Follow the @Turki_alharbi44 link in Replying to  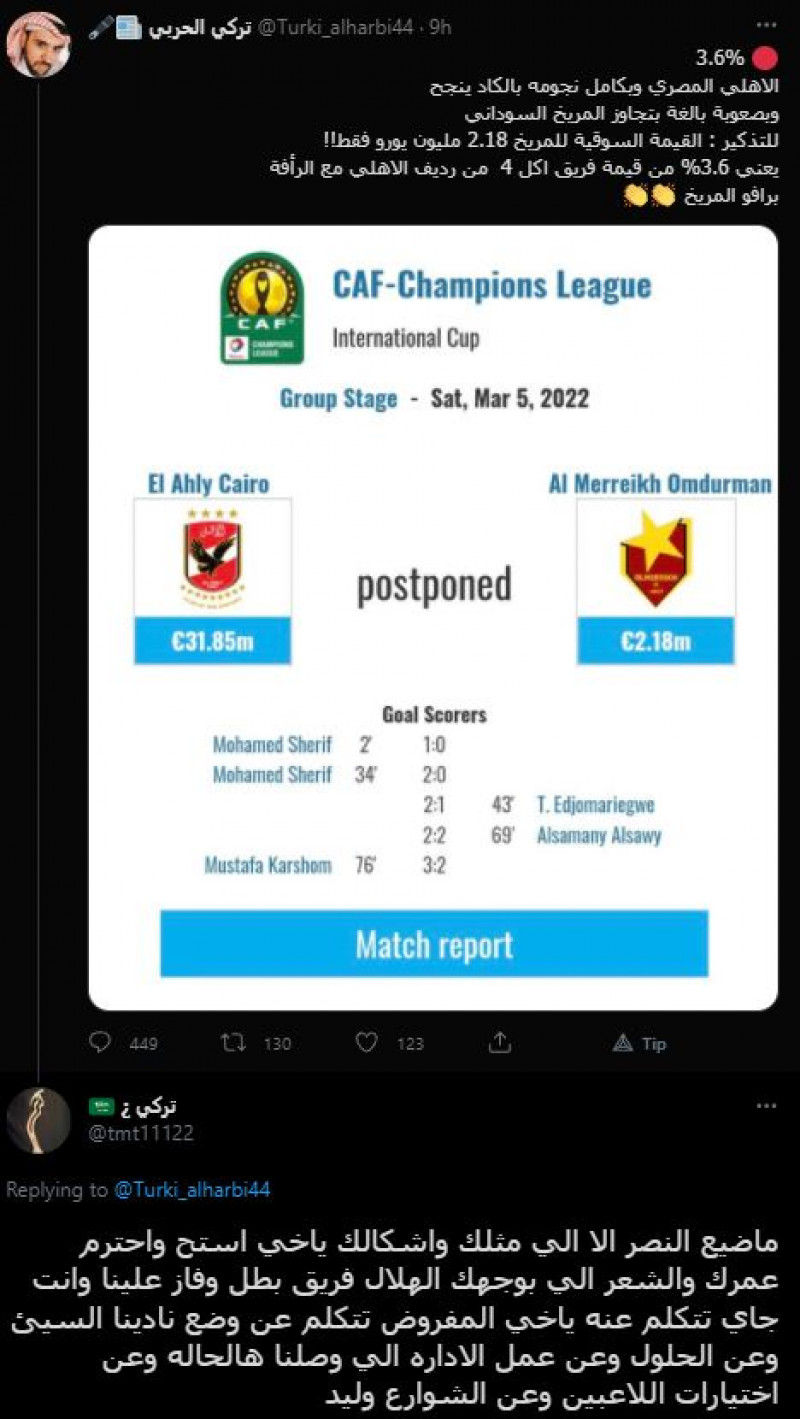191,1190
